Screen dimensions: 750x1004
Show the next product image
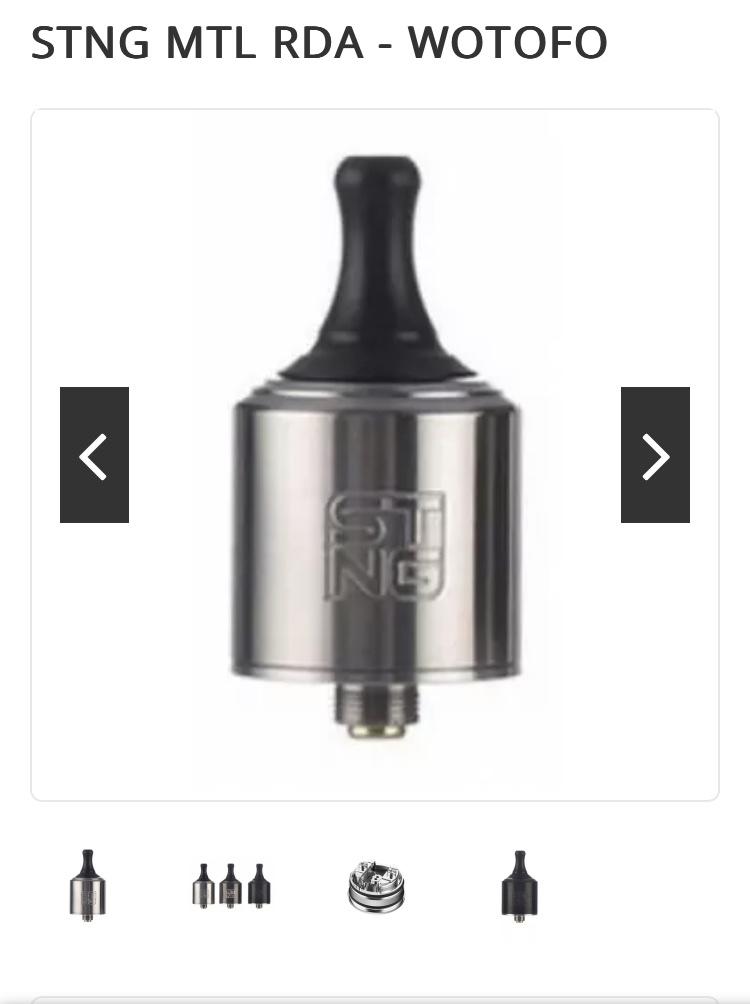(x=655, y=455)
